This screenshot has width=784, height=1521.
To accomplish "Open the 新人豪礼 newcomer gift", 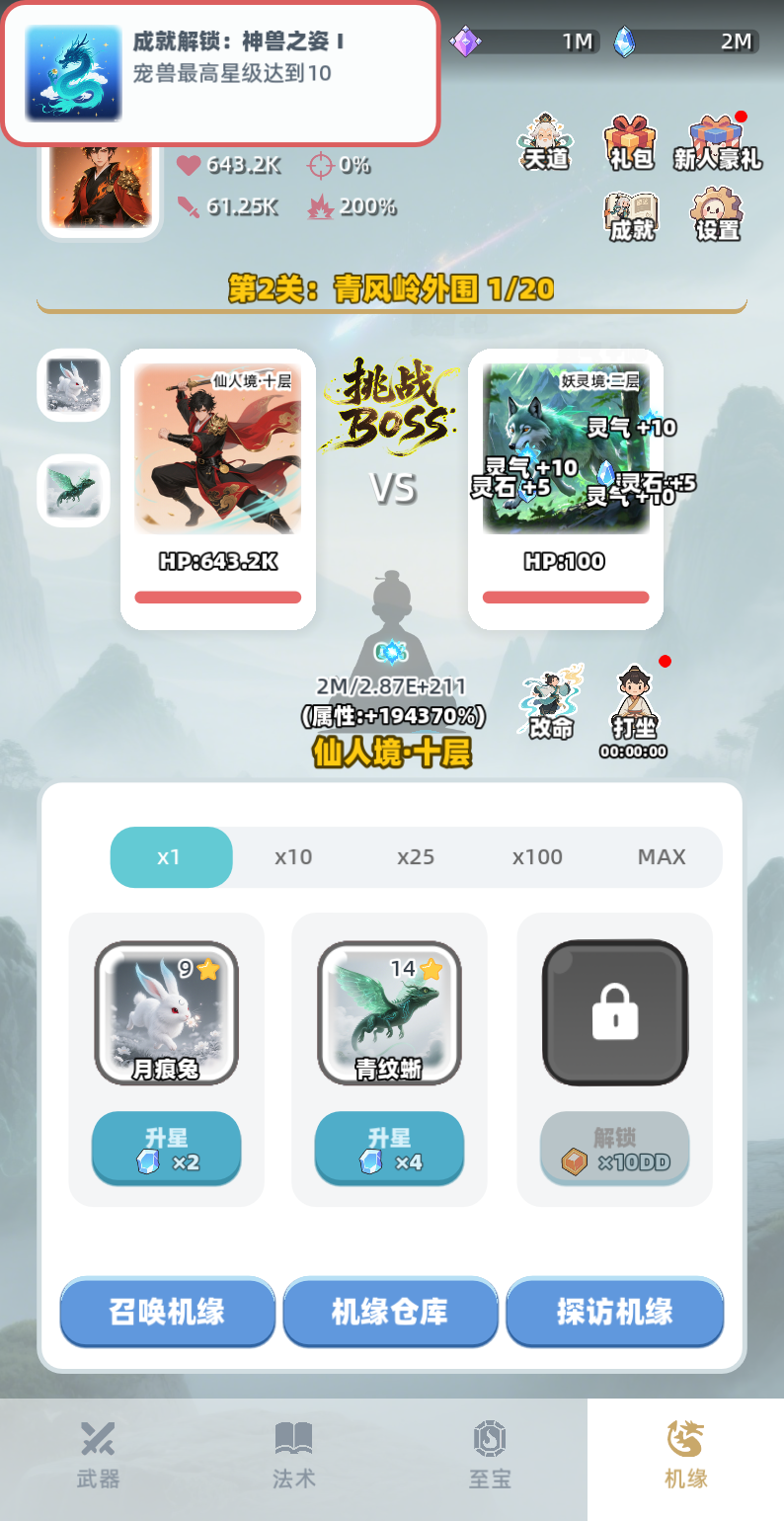I will 717,143.
